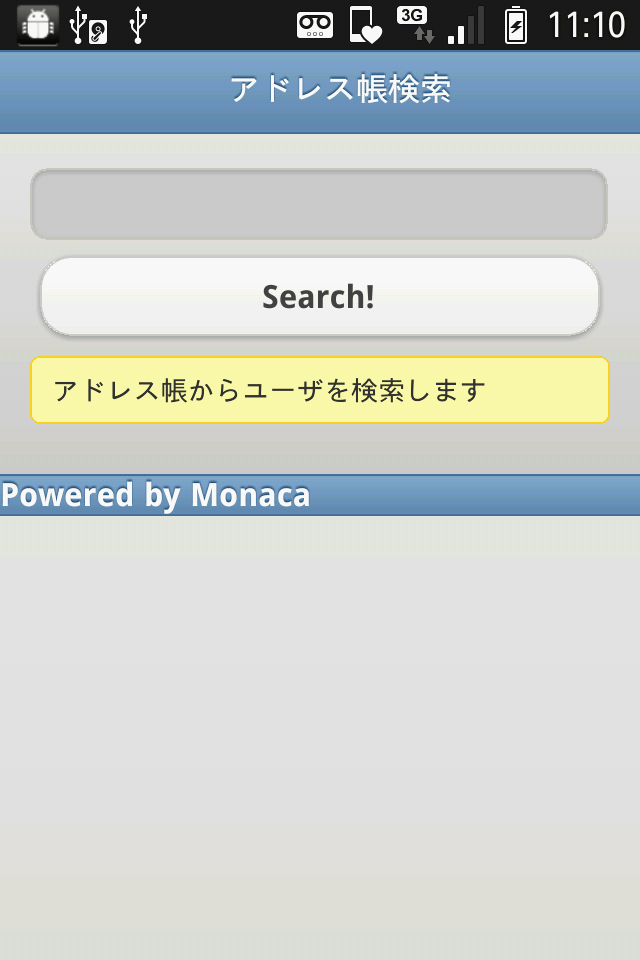Focus the address book search text field
640x960 pixels.
click(x=319, y=204)
